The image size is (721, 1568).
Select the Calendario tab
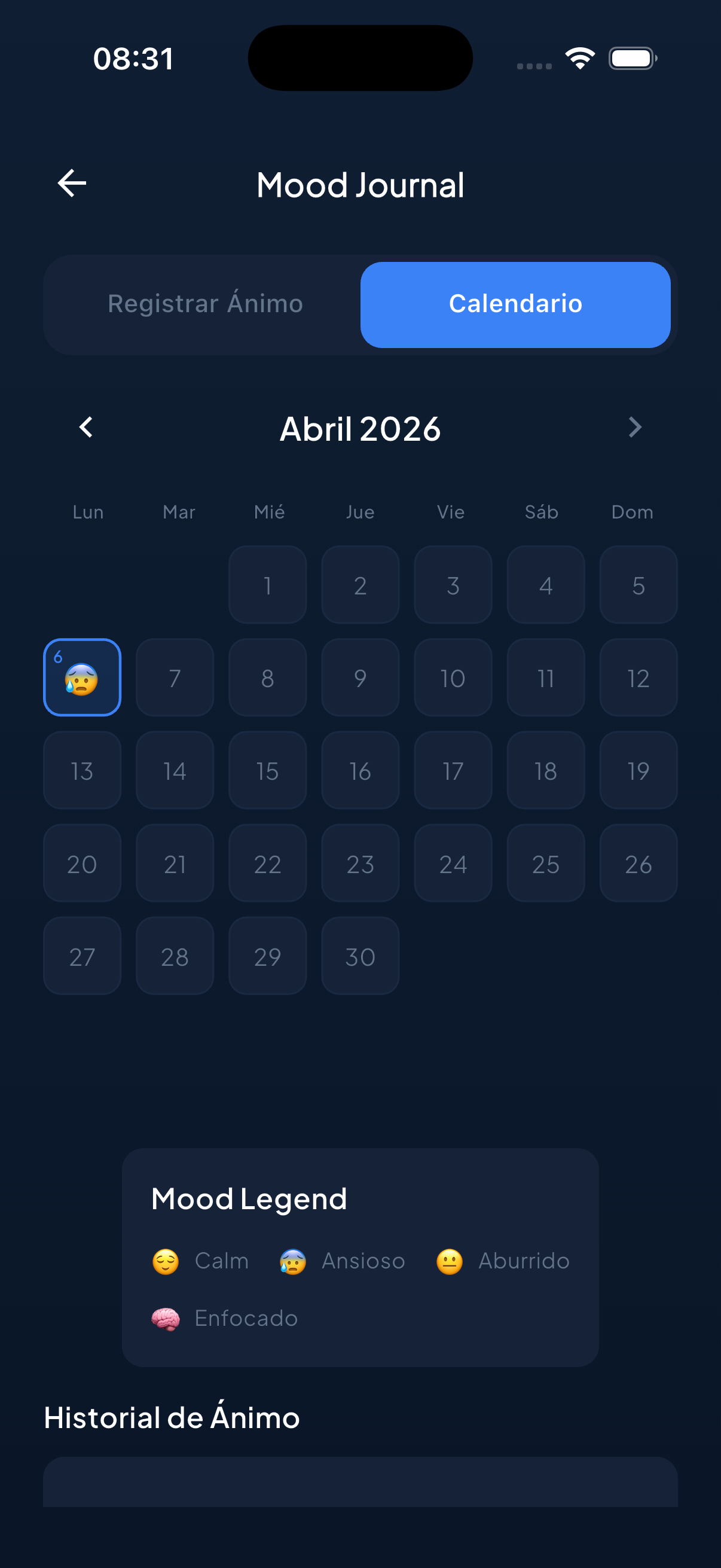[x=515, y=304]
